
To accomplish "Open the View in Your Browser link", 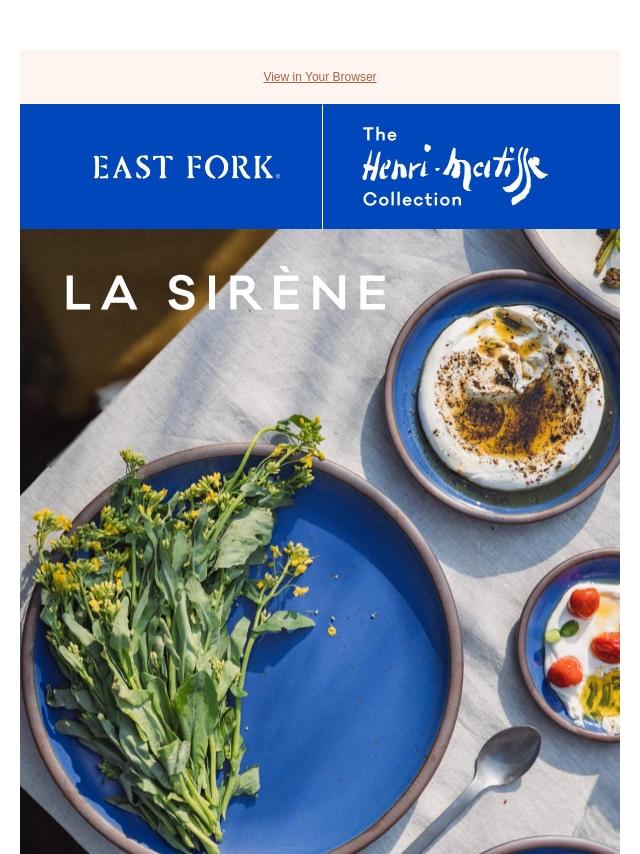I will 319,77.
